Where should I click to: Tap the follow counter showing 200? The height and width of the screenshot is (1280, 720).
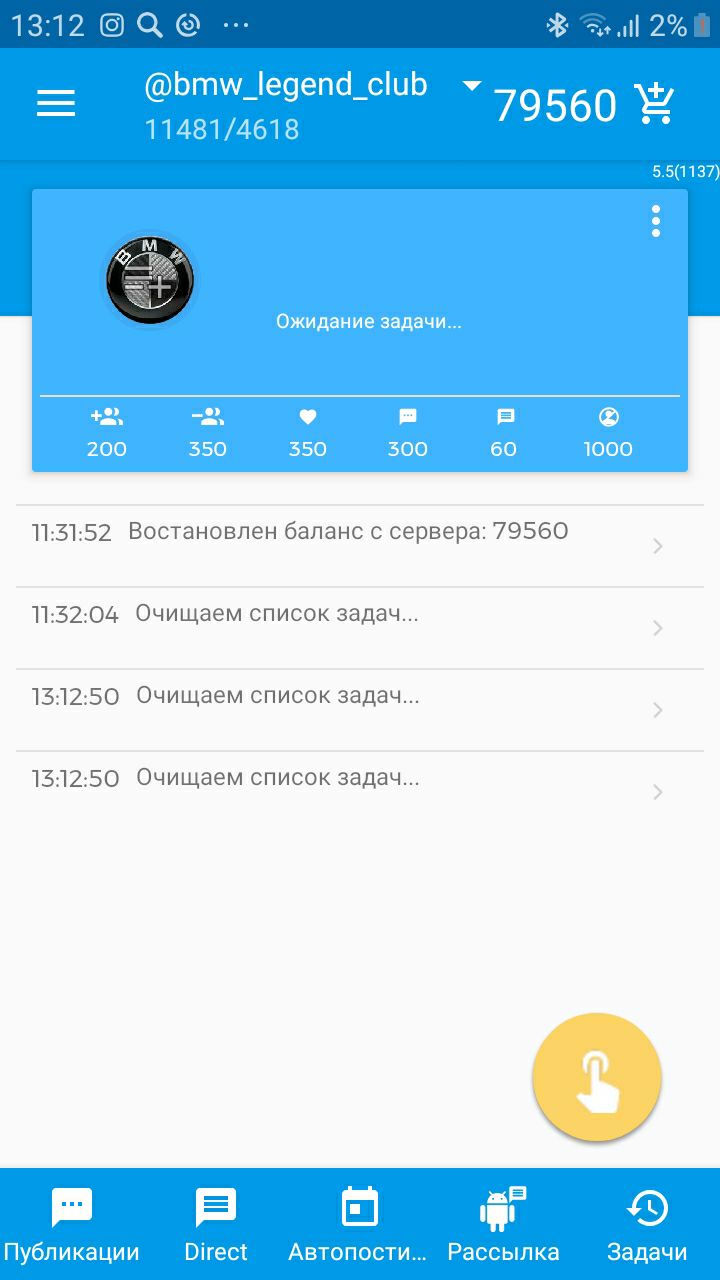[107, 433]
